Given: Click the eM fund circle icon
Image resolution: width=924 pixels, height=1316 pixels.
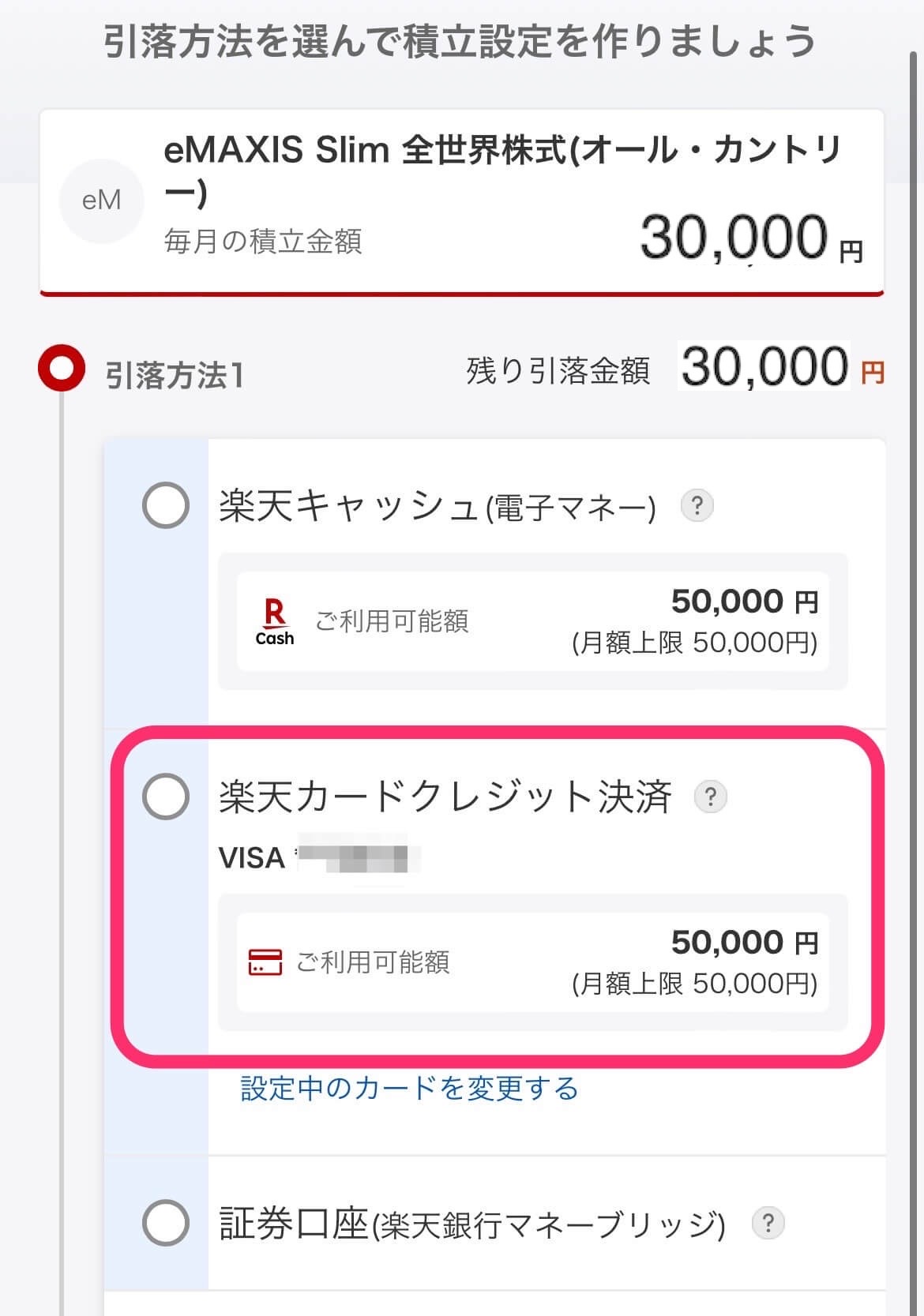Looking at the screenshot, I should click(x=102, y=201).
